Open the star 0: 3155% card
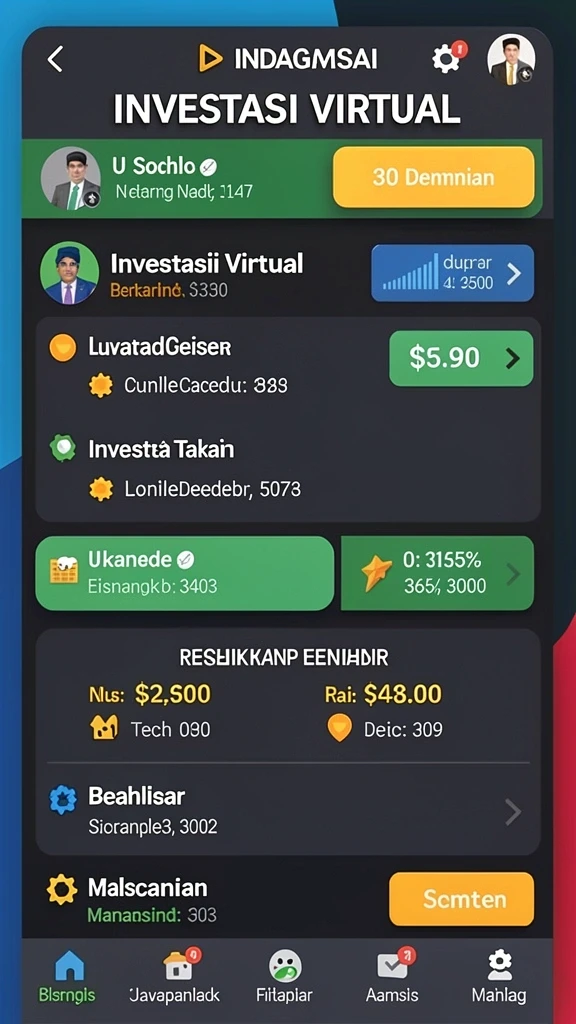576x1024 pixels. coord(438,573)
